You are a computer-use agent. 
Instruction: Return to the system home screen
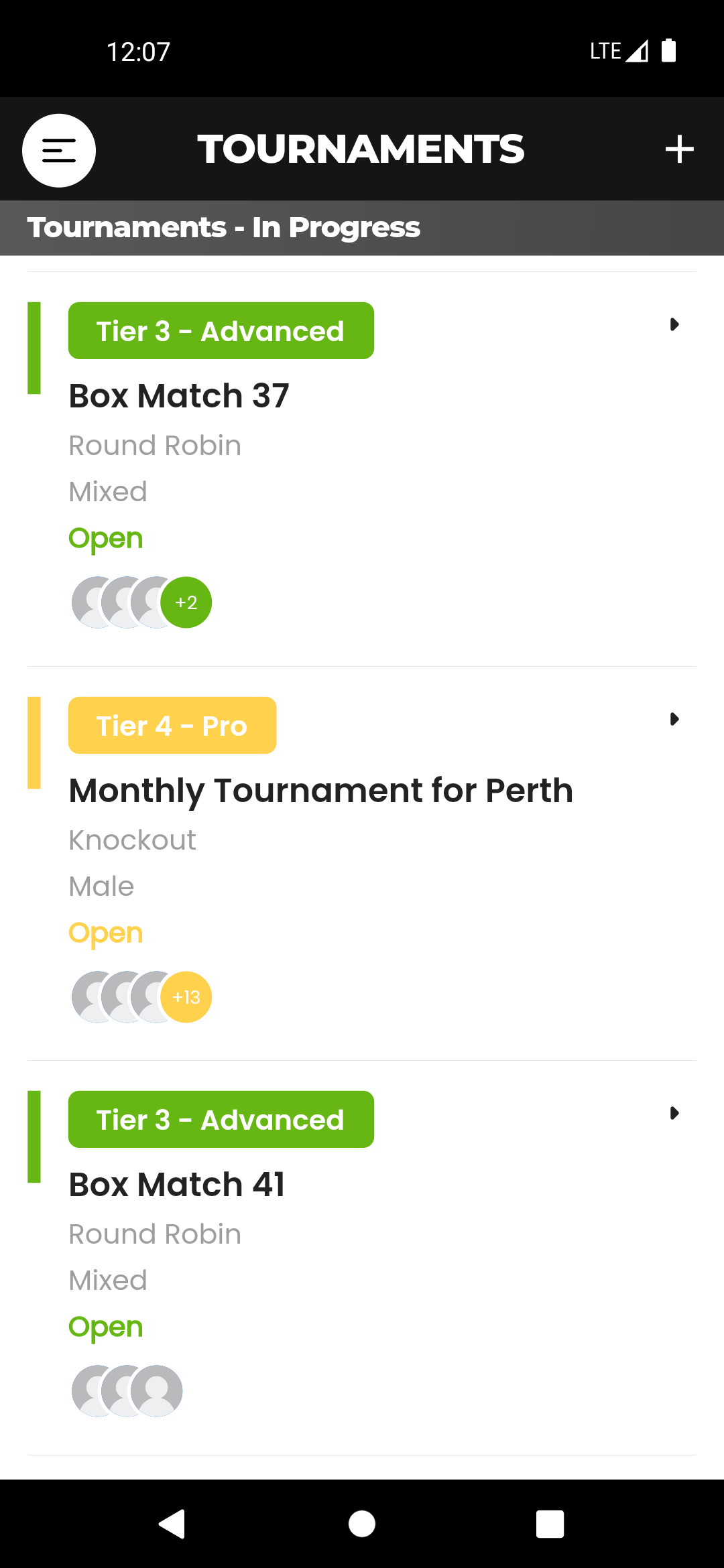pyautogui.click(x=362, y=1524)
